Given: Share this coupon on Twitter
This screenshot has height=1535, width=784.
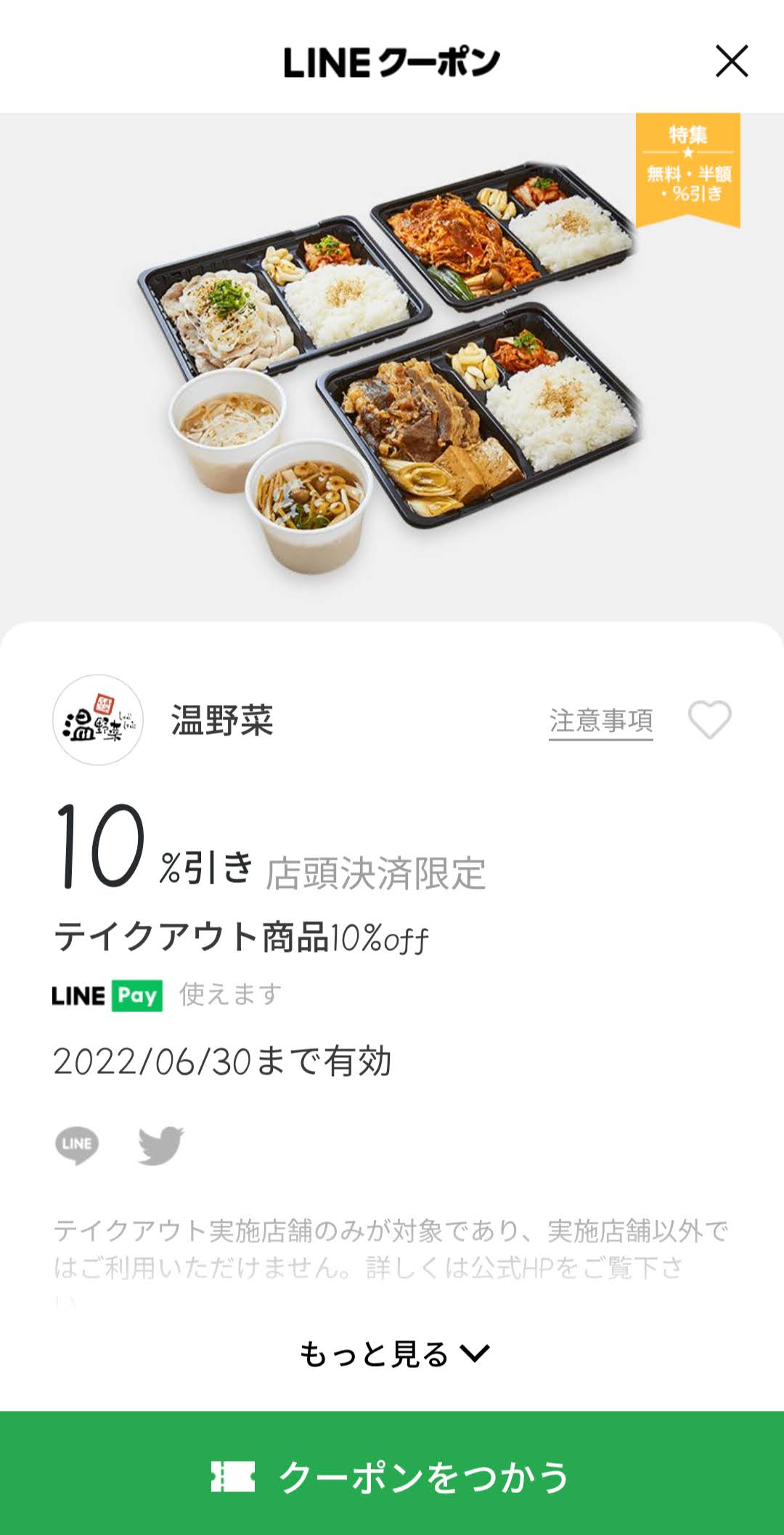Looking at the screenshot, I should coord(160,1144).
